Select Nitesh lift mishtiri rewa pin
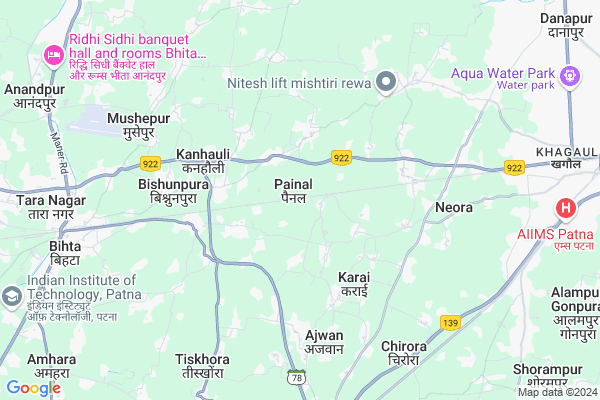The height and width of the screenshot is (400, 600). pos(387,83)
